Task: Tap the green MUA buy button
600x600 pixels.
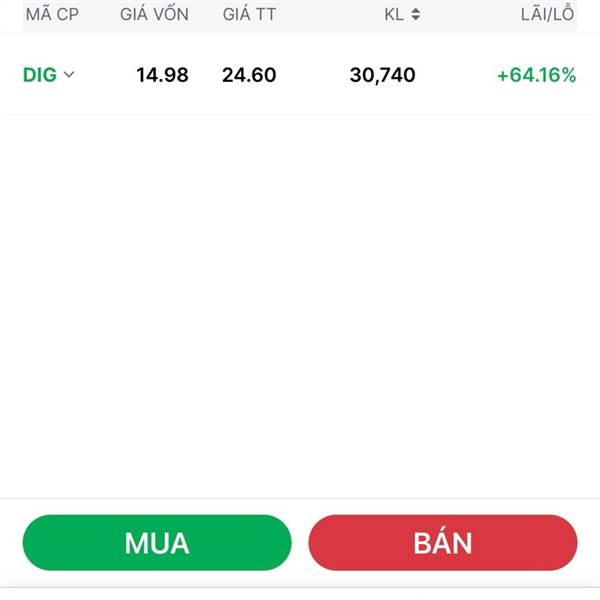Action: pos(157,542)
